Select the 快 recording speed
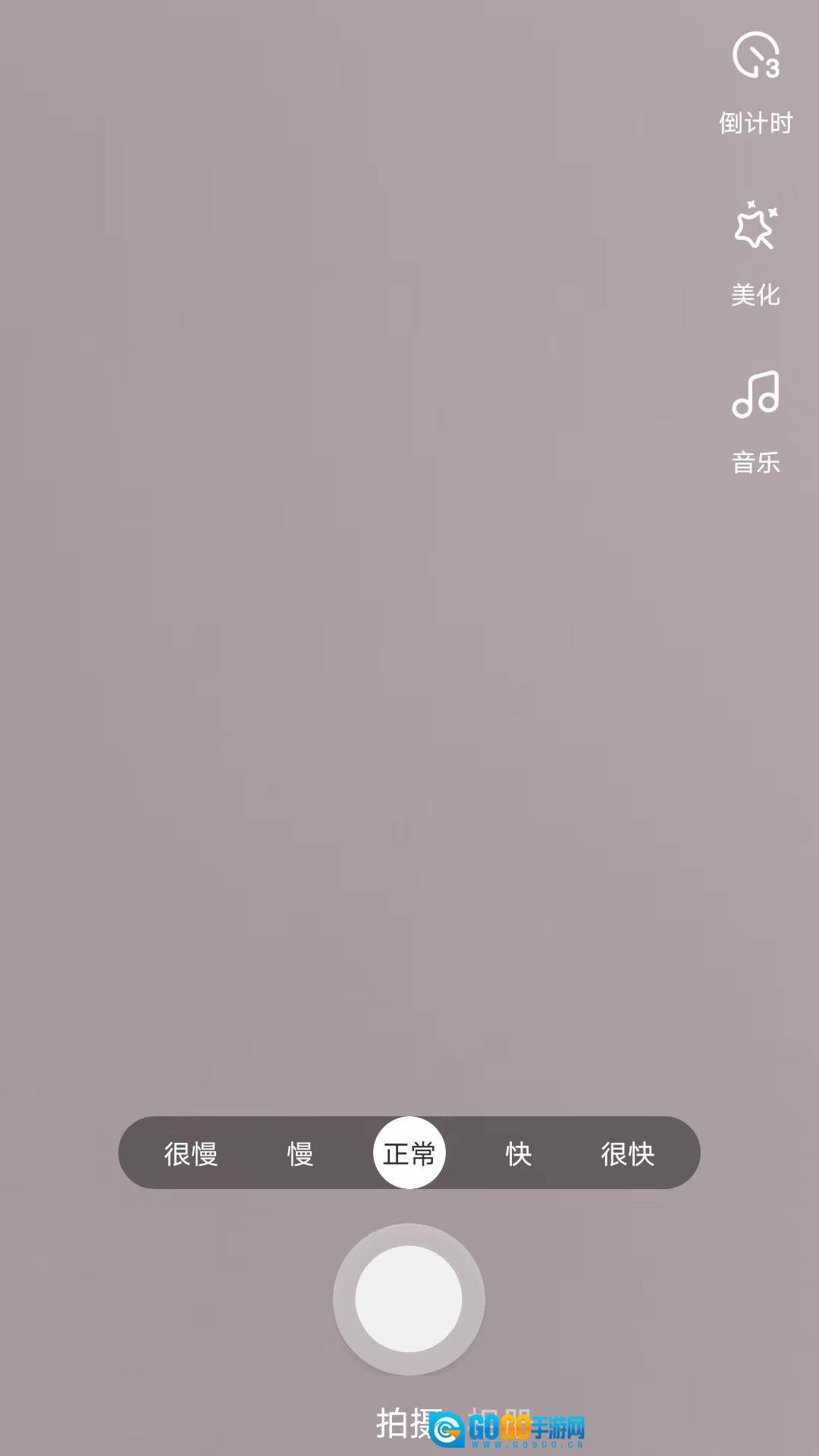 click(x=519, y=1153)
